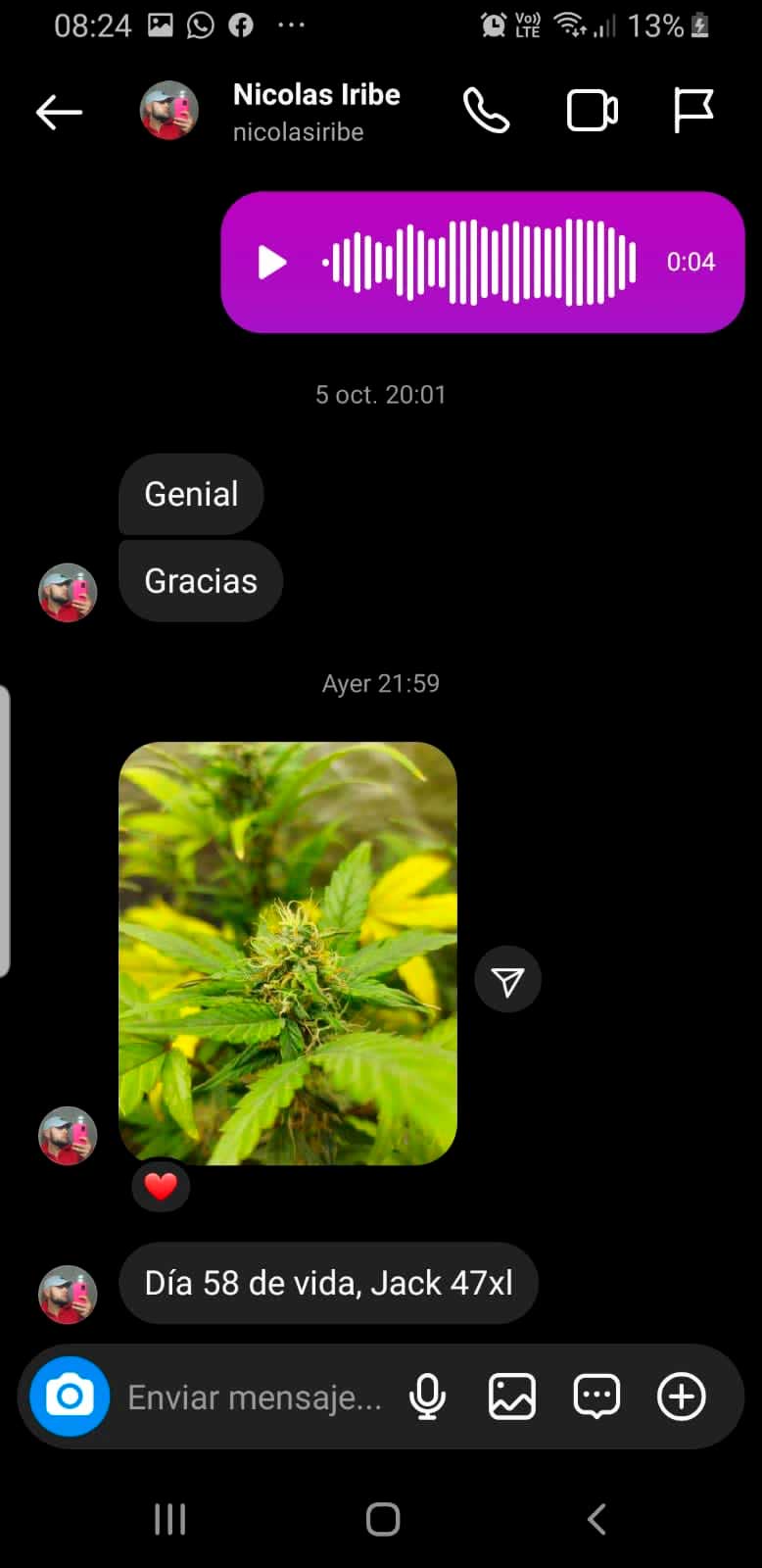This screenshot has height=1568, width=762.
Task: Open recent apps in the navigation bar
Action: click(169, 1519)
